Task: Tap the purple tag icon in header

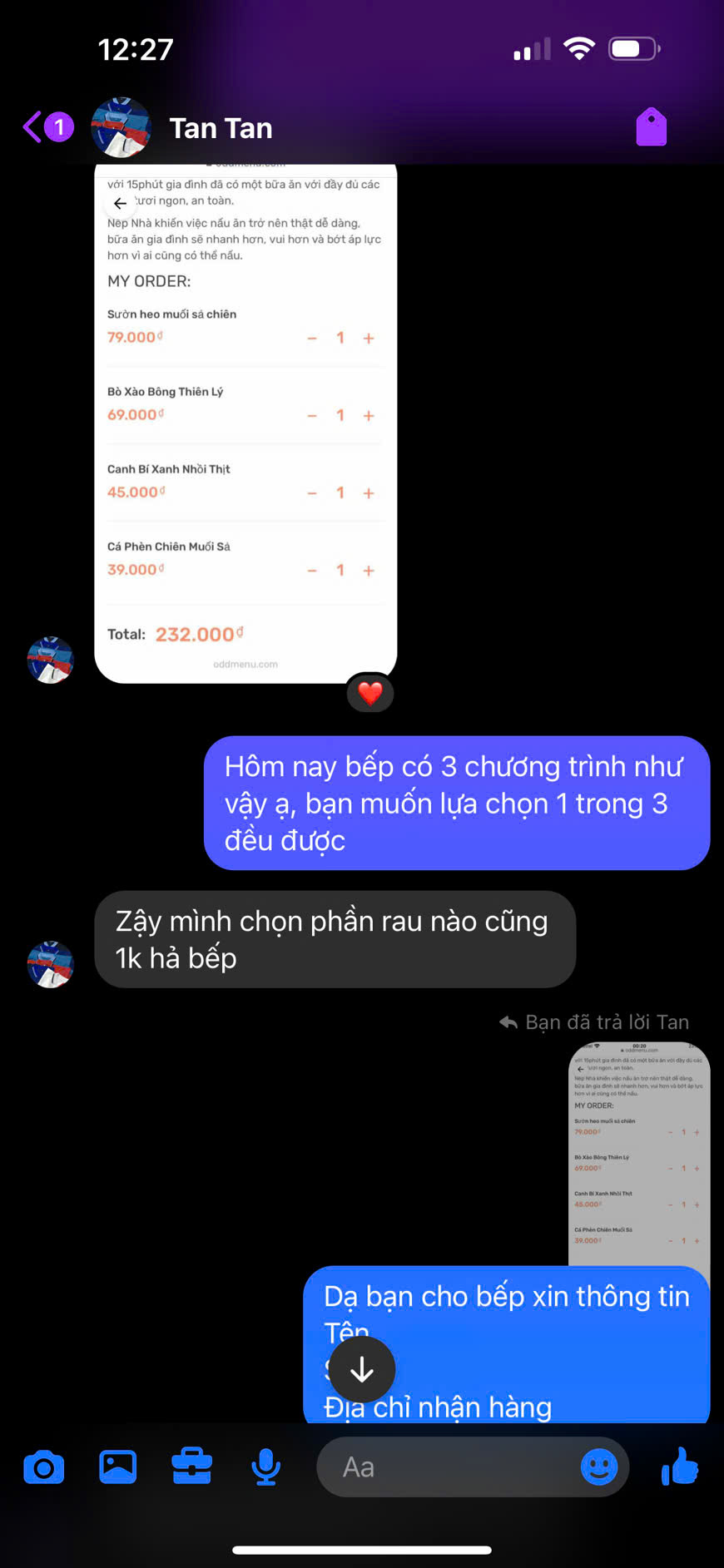Action: [651, 127]
